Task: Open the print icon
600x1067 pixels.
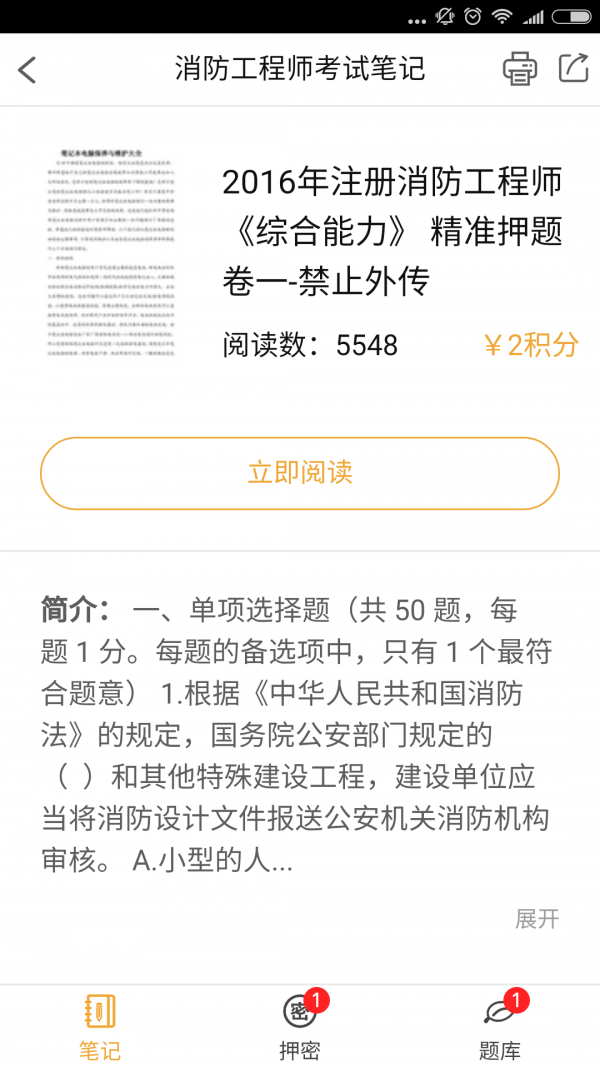Action: click(x=519, y=69)
